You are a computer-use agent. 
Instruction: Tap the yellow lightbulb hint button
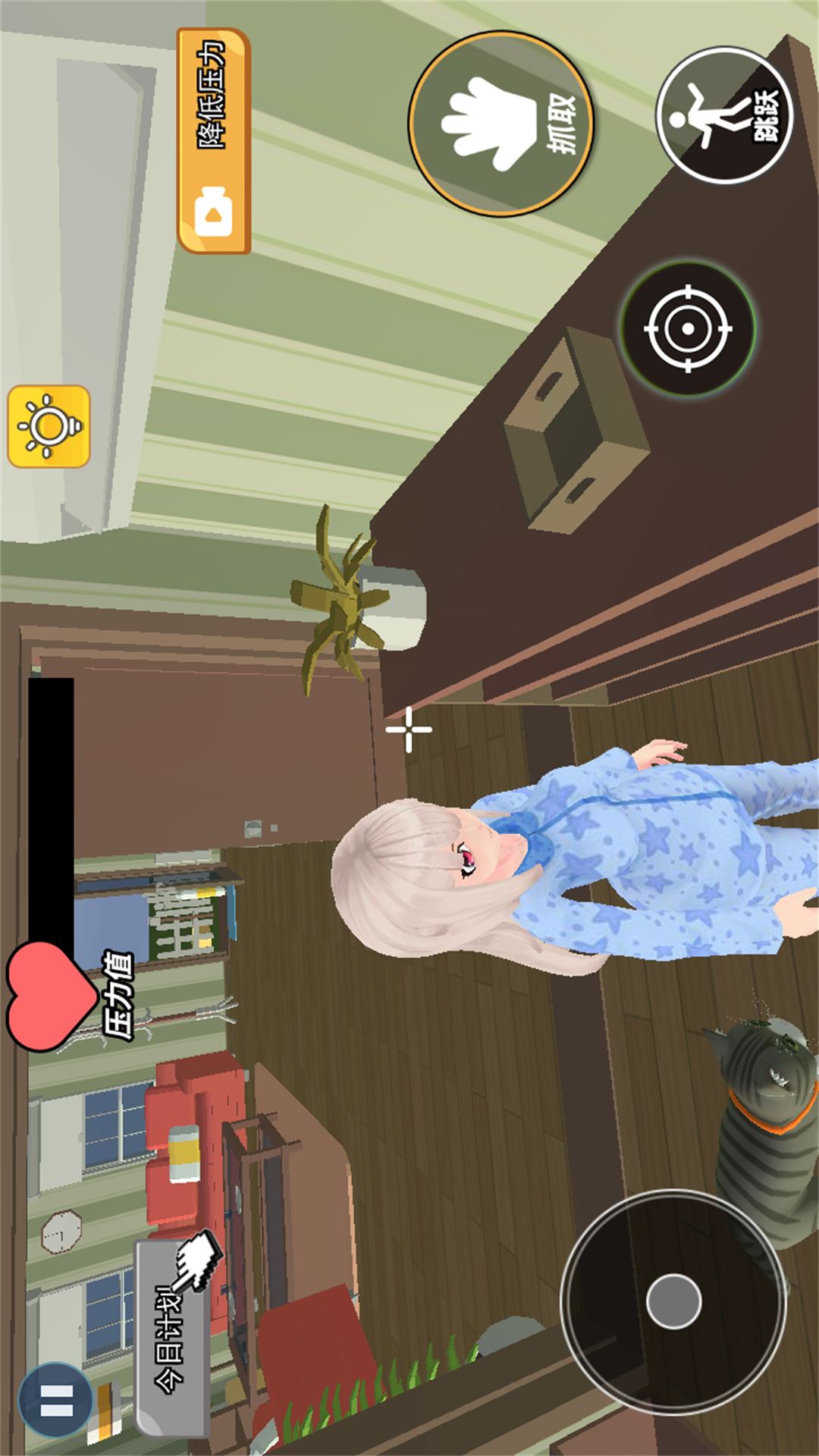(49, 426)
